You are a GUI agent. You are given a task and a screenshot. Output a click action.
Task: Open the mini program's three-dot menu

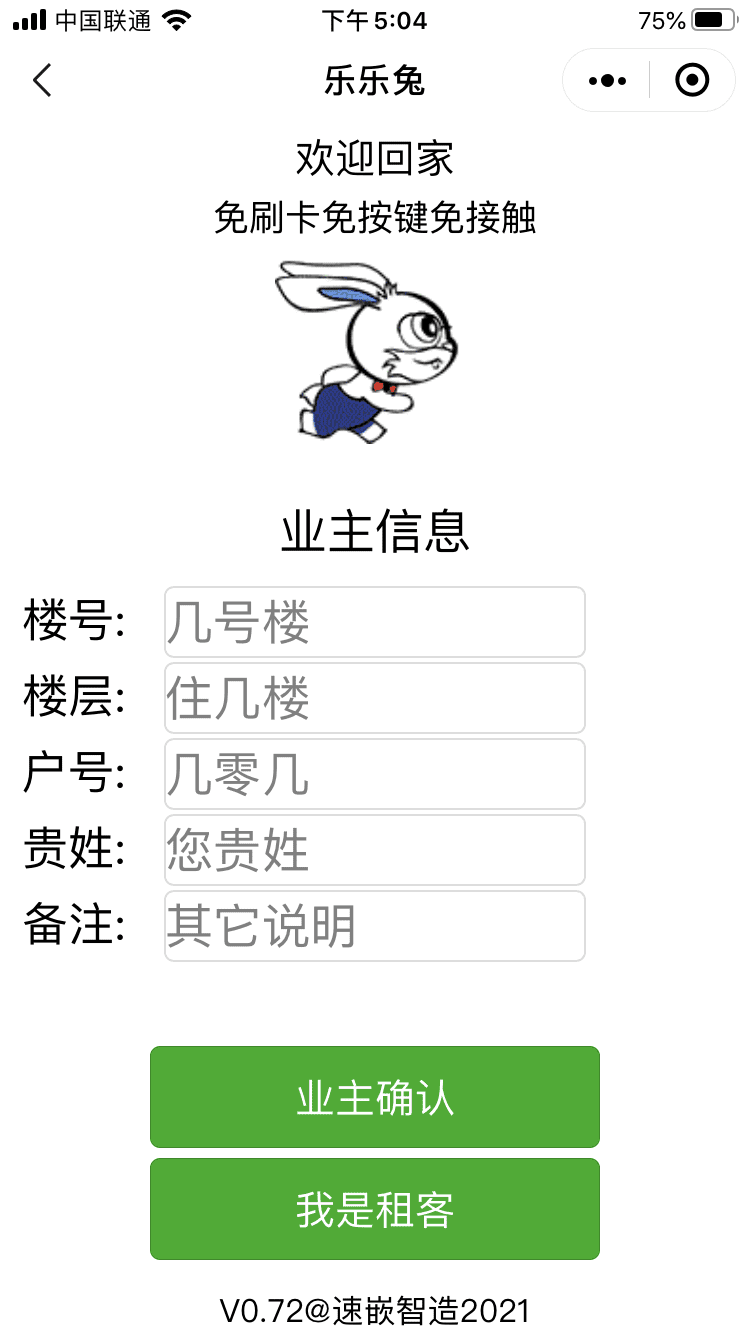coord(607,80)
